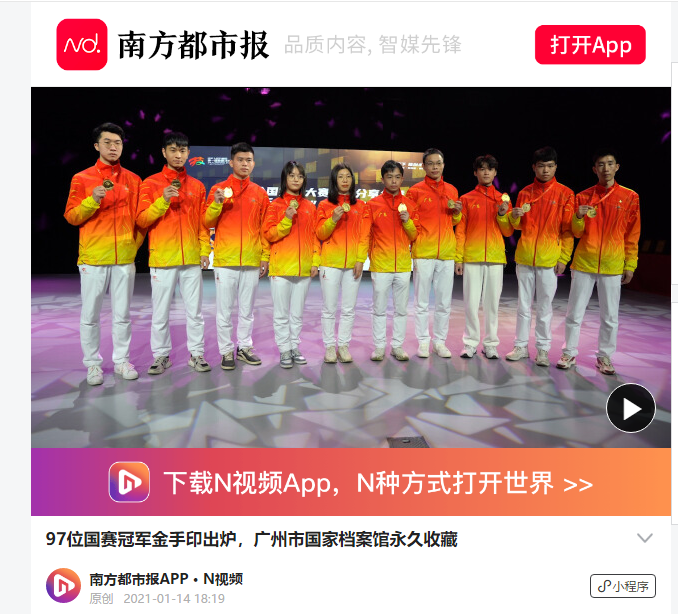The width and height of the screenshot is (678, 614).
Task: Open 南方都市报APP · N视频 account profile
Action: 166,579
